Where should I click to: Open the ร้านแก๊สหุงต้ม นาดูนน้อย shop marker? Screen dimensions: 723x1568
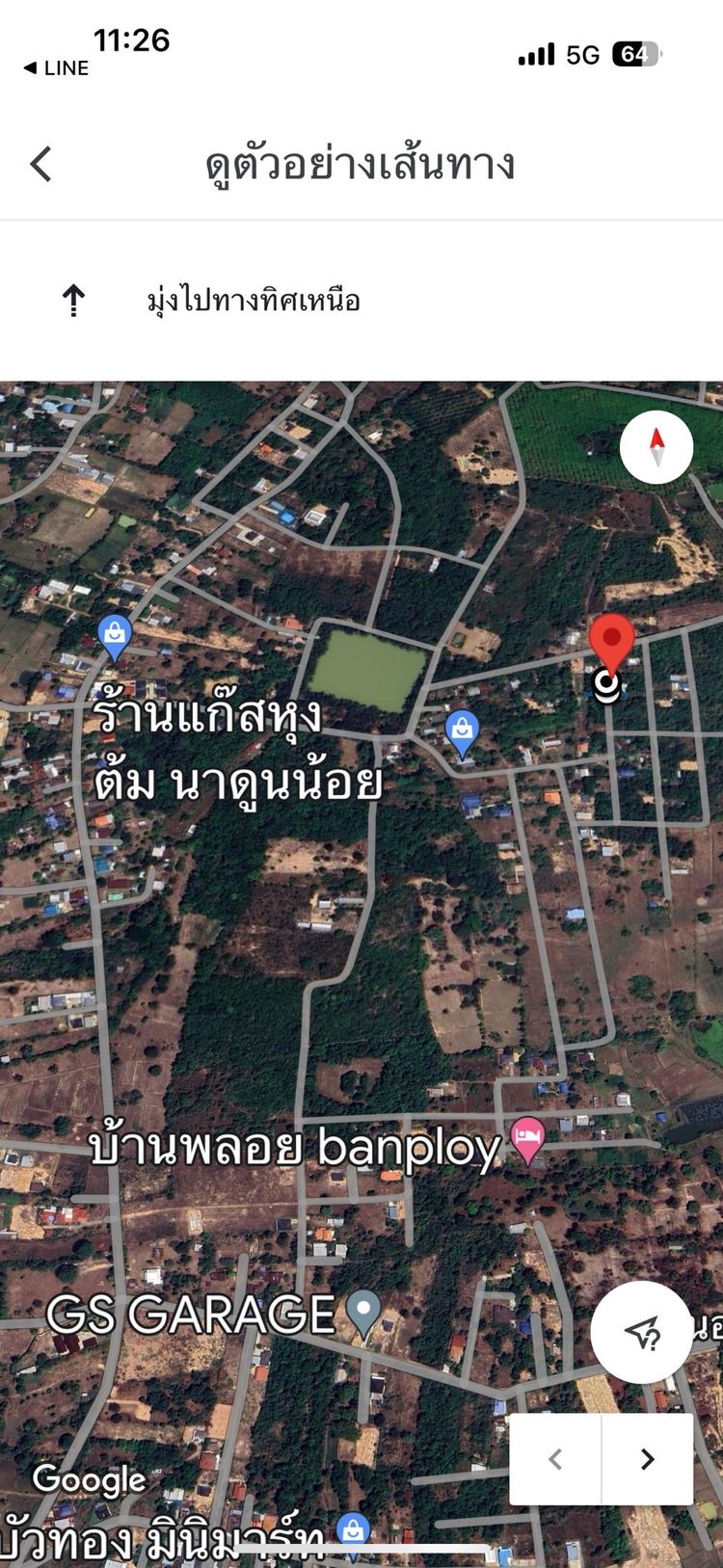tap(115, 636)
